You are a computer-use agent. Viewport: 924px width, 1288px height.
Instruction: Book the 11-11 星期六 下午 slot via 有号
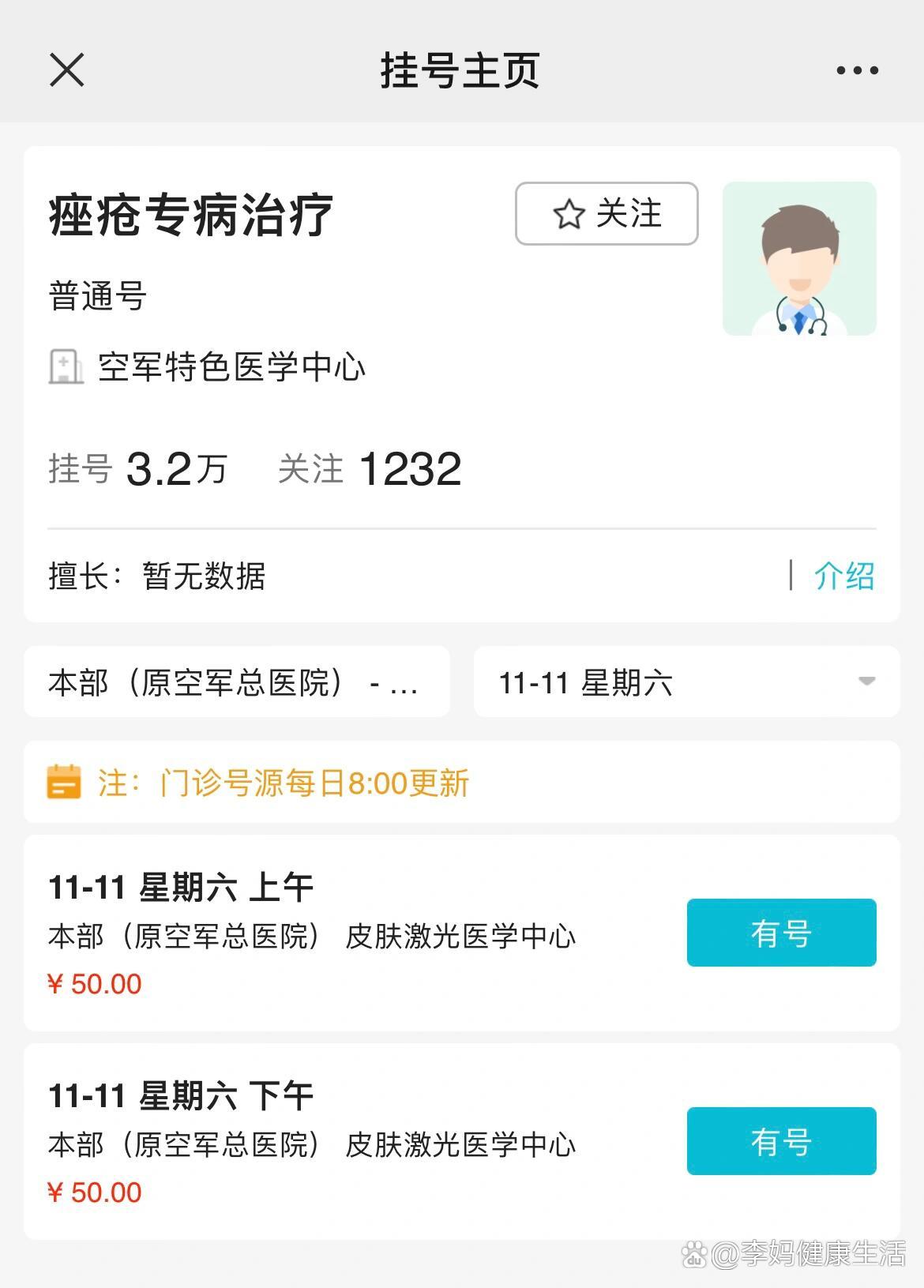coord(781,1141)
